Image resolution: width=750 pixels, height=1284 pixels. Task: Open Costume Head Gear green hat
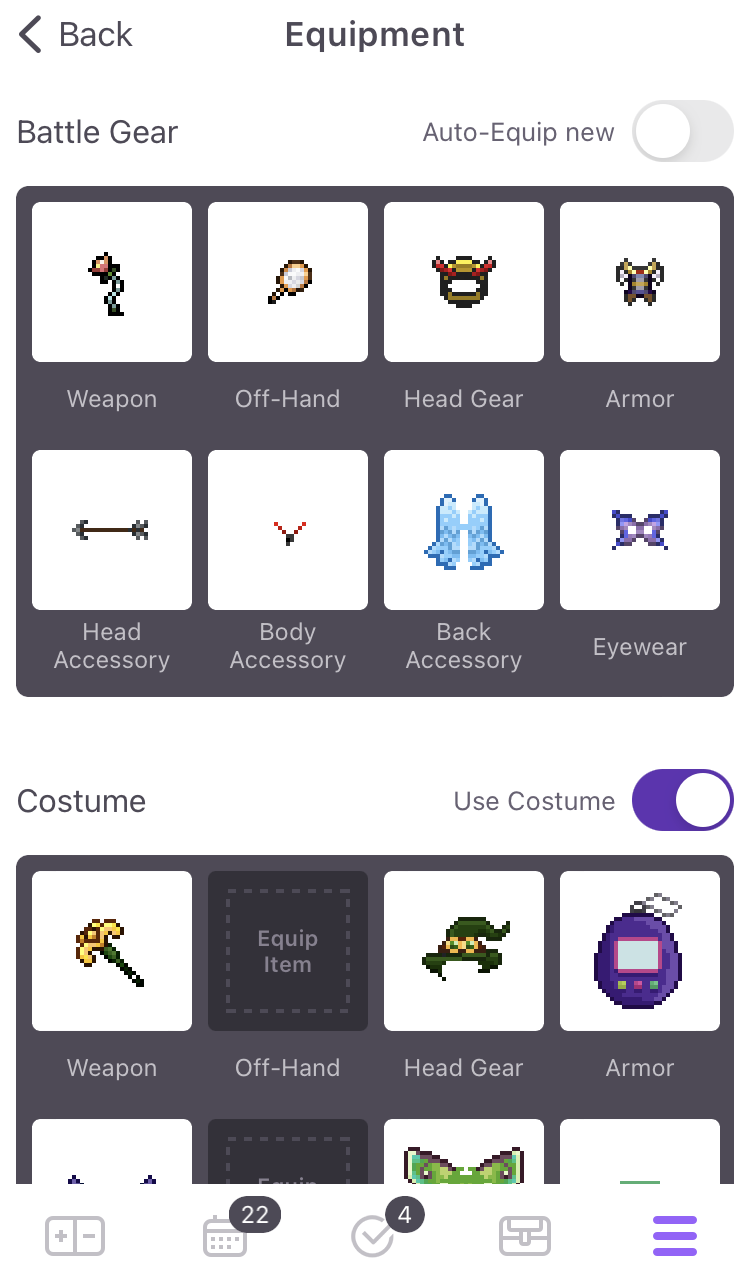[x=464, y=951]
